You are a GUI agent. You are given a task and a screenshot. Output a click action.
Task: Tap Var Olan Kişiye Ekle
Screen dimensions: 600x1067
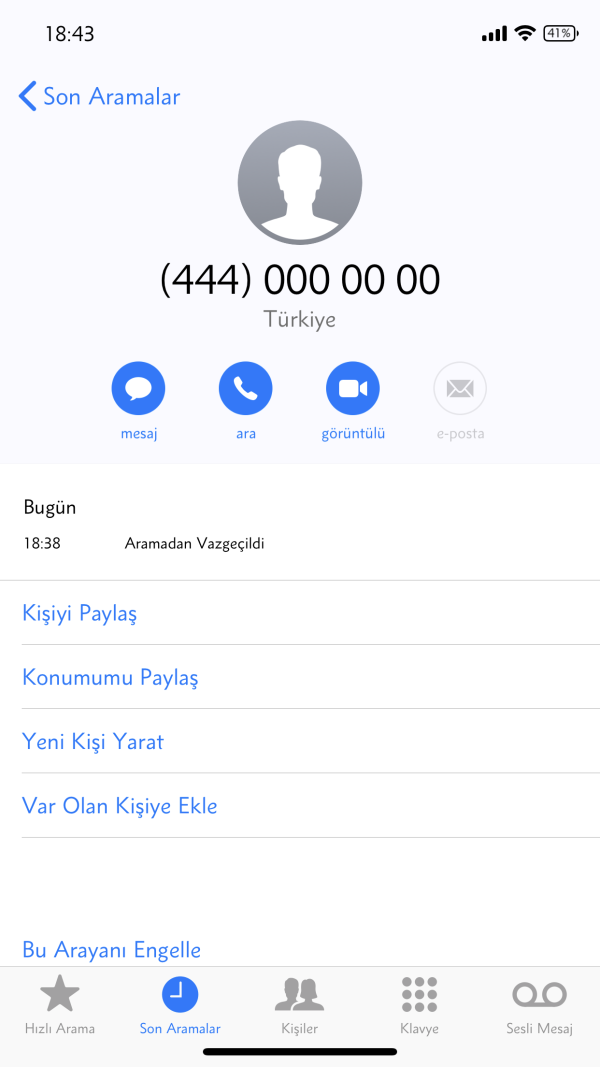120,805
